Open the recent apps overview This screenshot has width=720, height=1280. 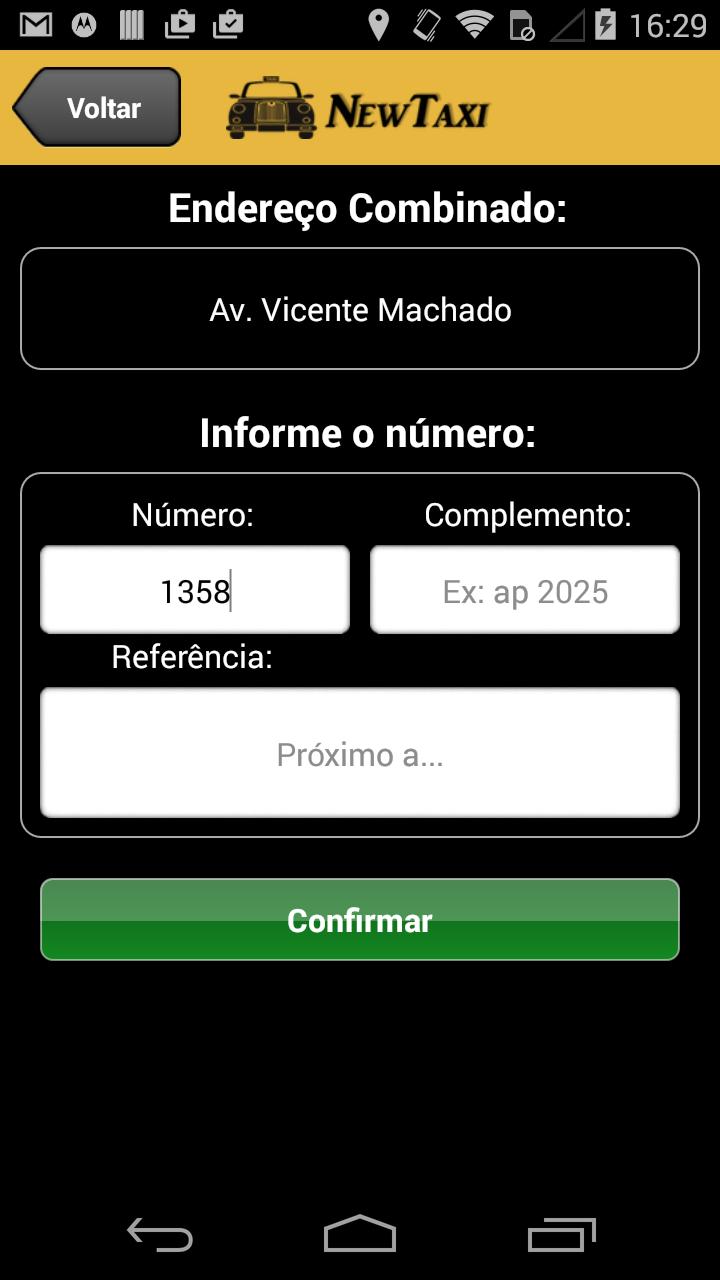click(561, 1235)
